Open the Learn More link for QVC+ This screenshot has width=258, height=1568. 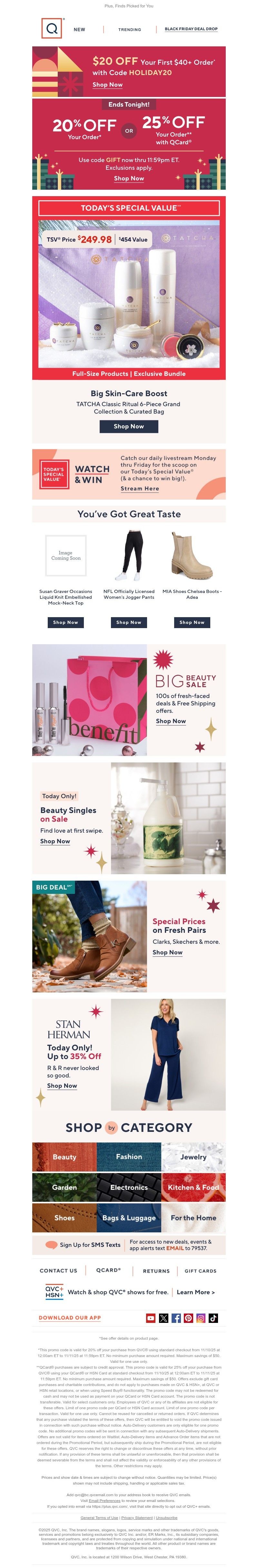click(x=195, y=1292)
